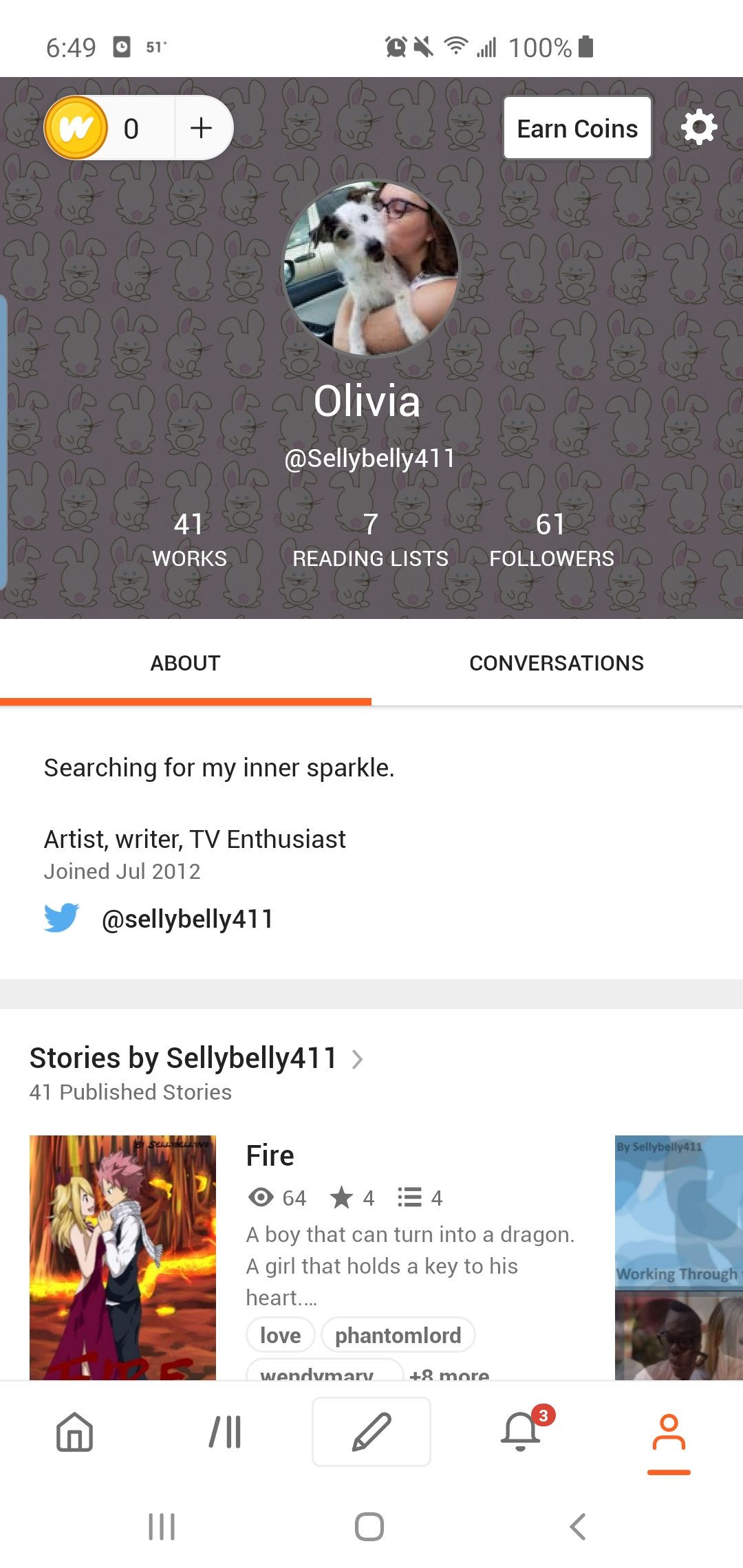
Task: Open the Working Through story cover
Action: 678,1257
